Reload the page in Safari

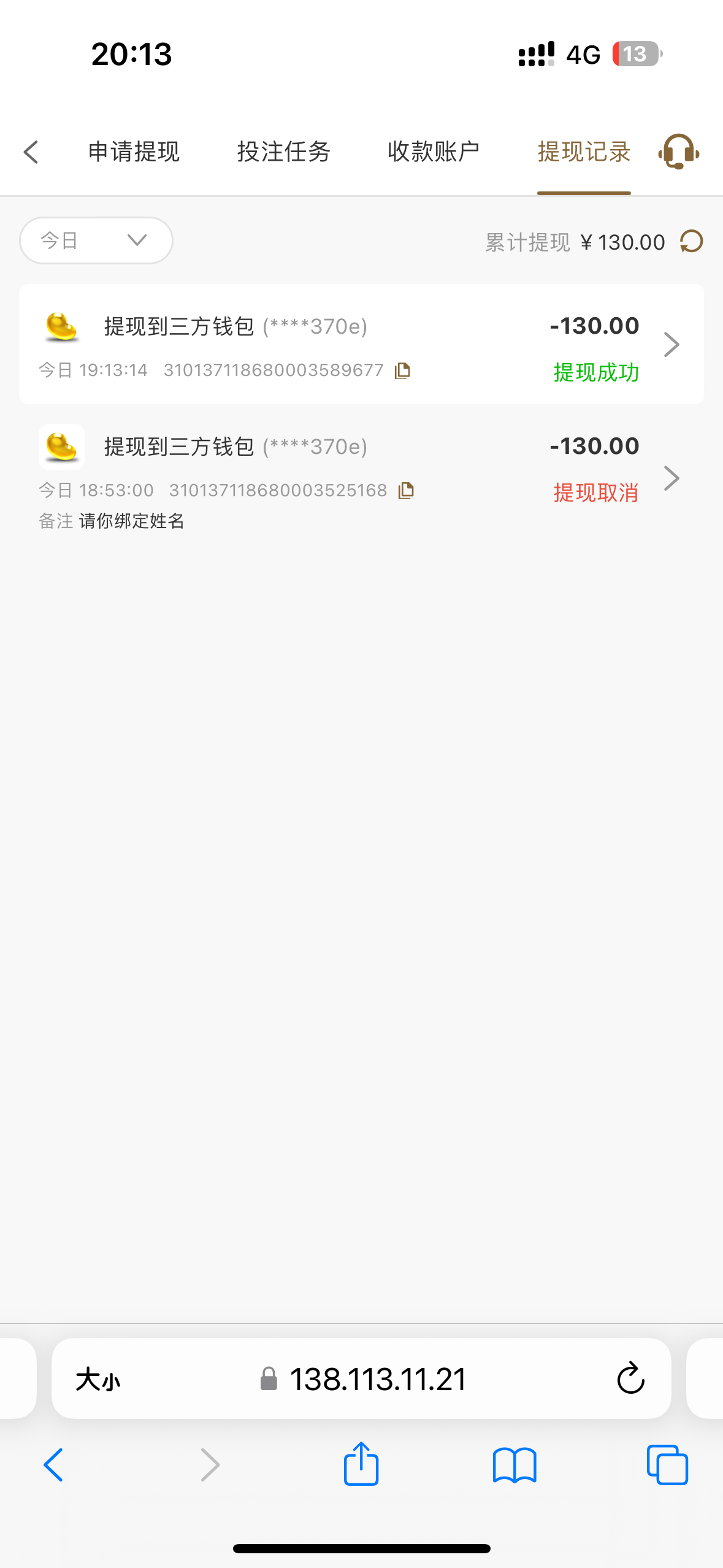[630, 1380]
